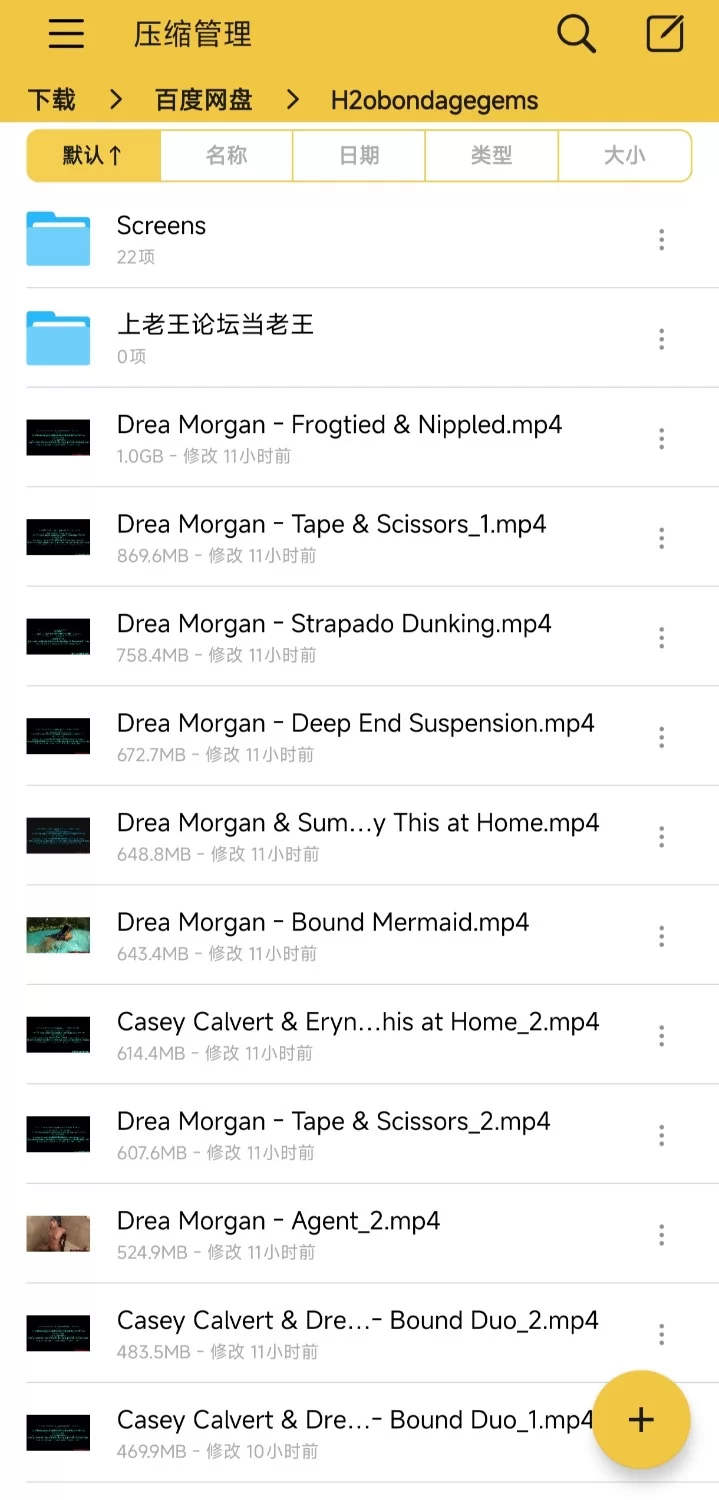This screenshot has height=1500, width=719.
Task: Sort files by 日期
Action: tap(359, 156)
